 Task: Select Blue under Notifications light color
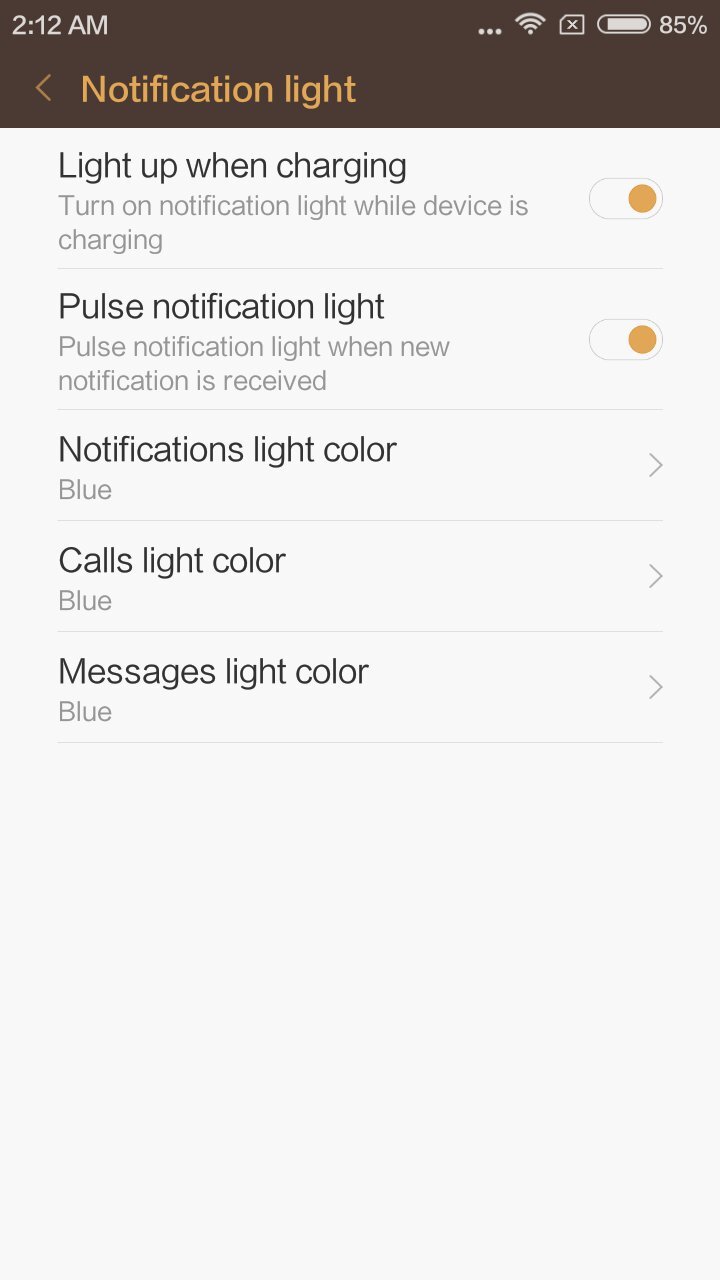click(x=84, y=489)
